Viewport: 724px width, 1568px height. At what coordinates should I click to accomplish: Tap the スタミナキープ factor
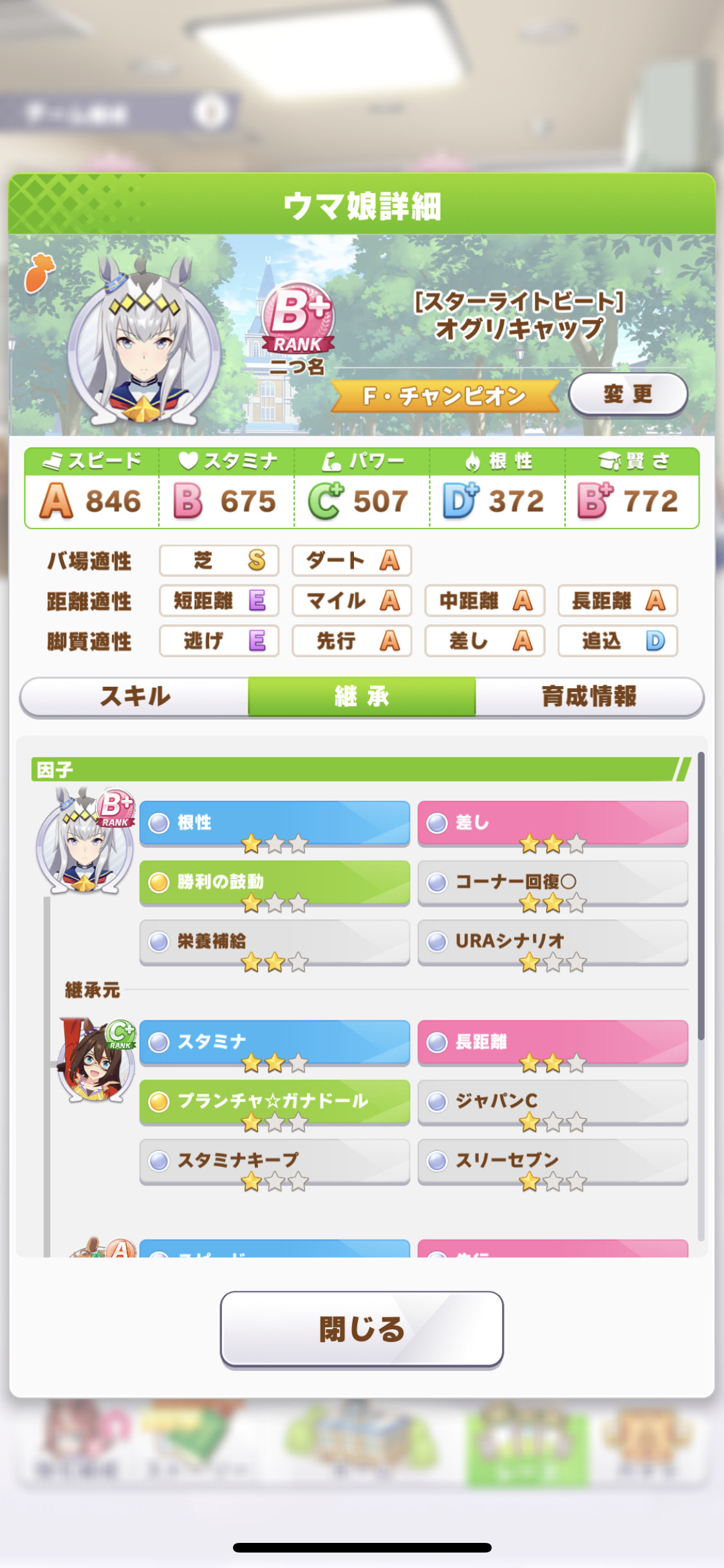pyautogui.click(x=275, y=1161)
